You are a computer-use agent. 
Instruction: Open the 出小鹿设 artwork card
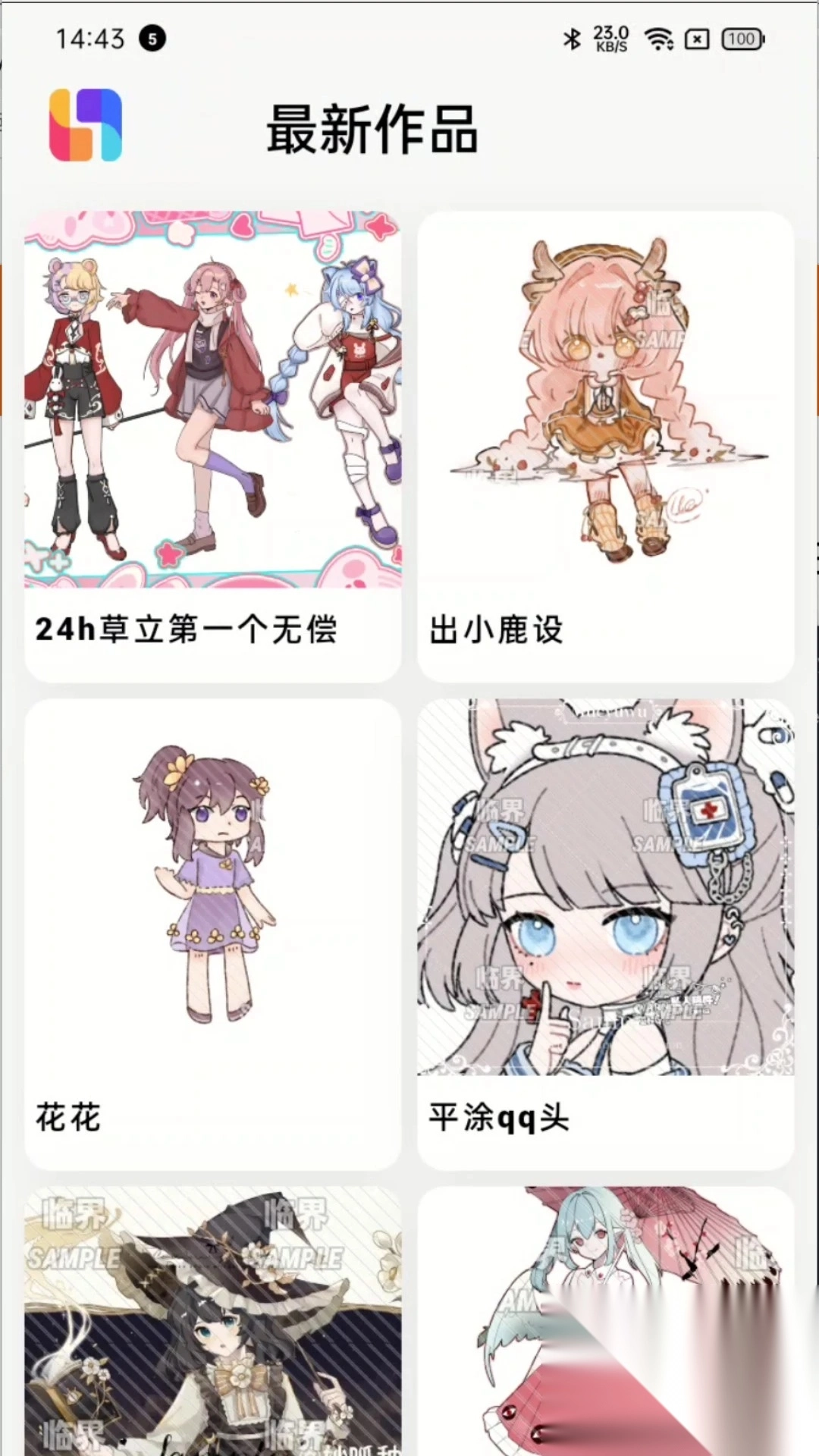[x=605, y=446]
